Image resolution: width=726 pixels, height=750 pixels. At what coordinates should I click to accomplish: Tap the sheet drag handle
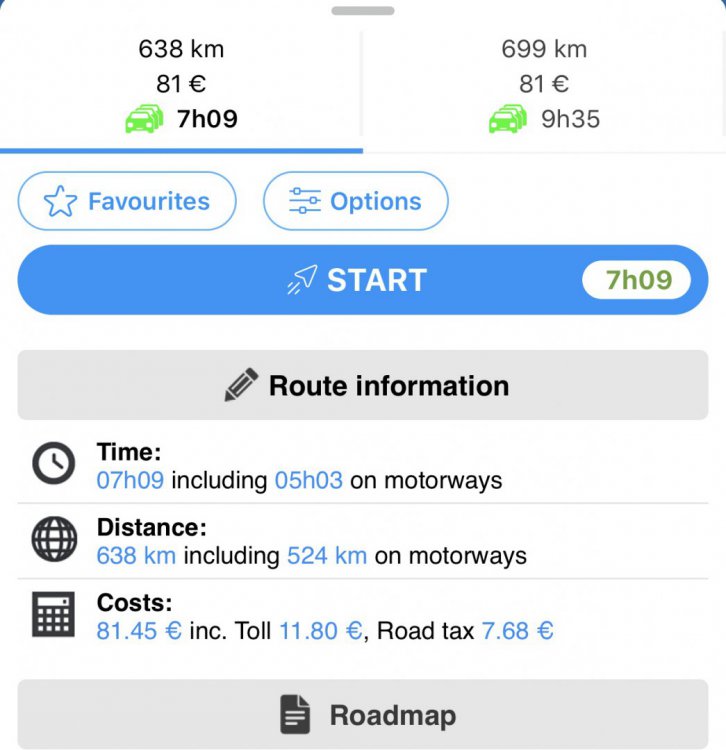pyautogui.click(x=363, y=10)
